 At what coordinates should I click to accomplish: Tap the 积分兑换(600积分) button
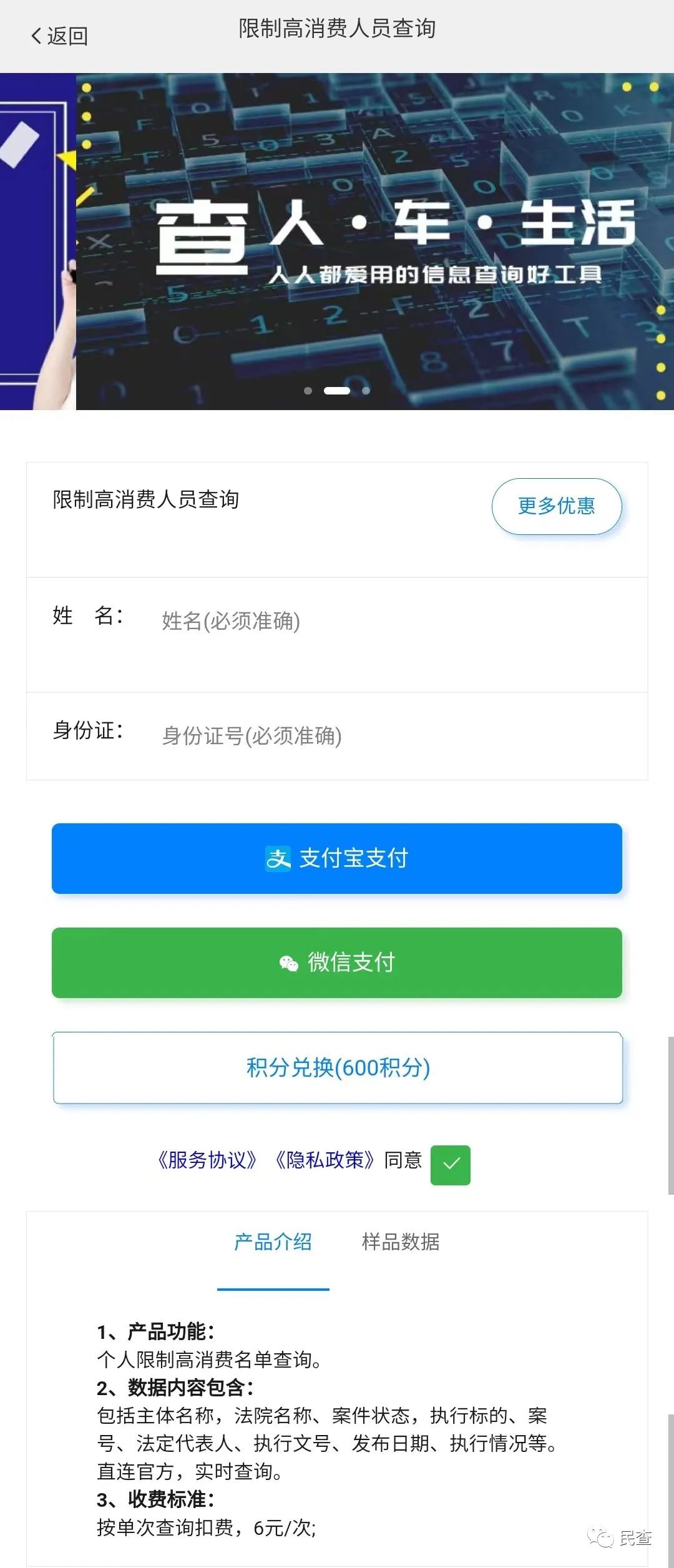tap(337, 1067)
